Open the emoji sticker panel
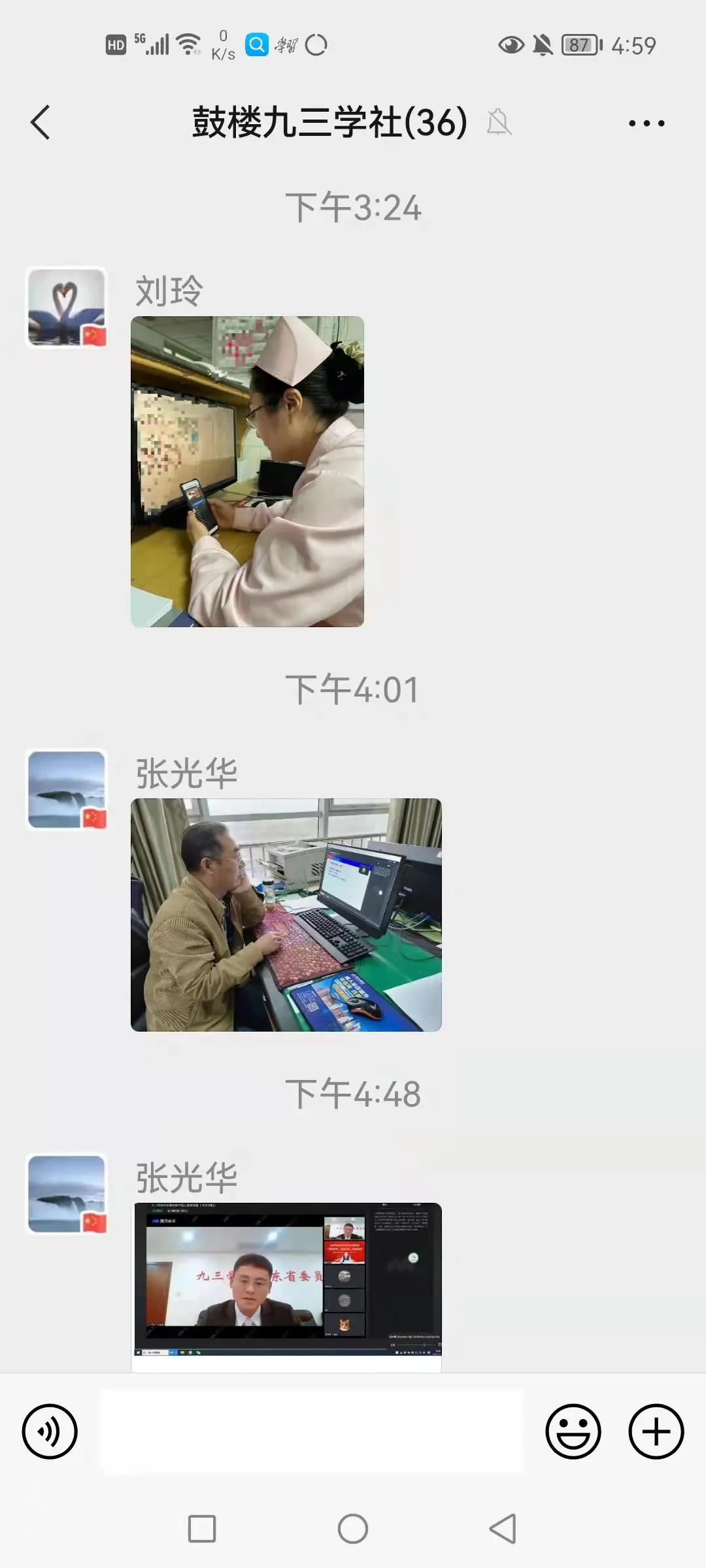Screen dimensions: 706x1568 click(x=573, y=1431)
